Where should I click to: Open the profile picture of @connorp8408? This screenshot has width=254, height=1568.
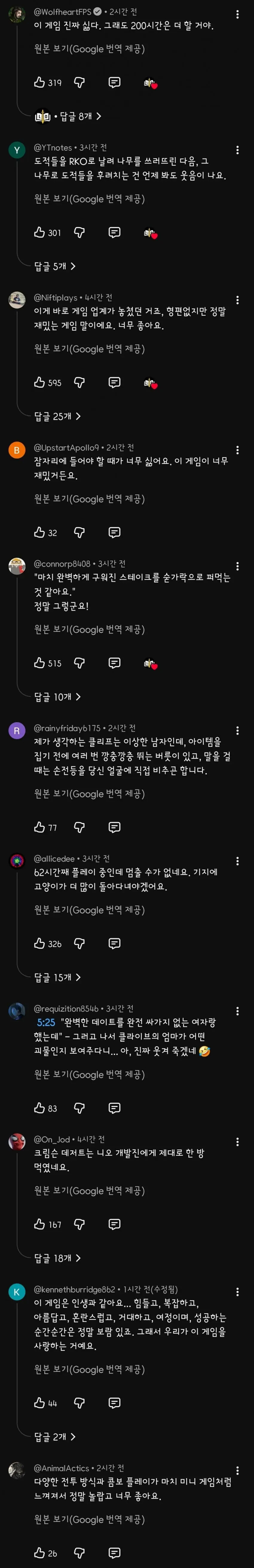(16, 566)
